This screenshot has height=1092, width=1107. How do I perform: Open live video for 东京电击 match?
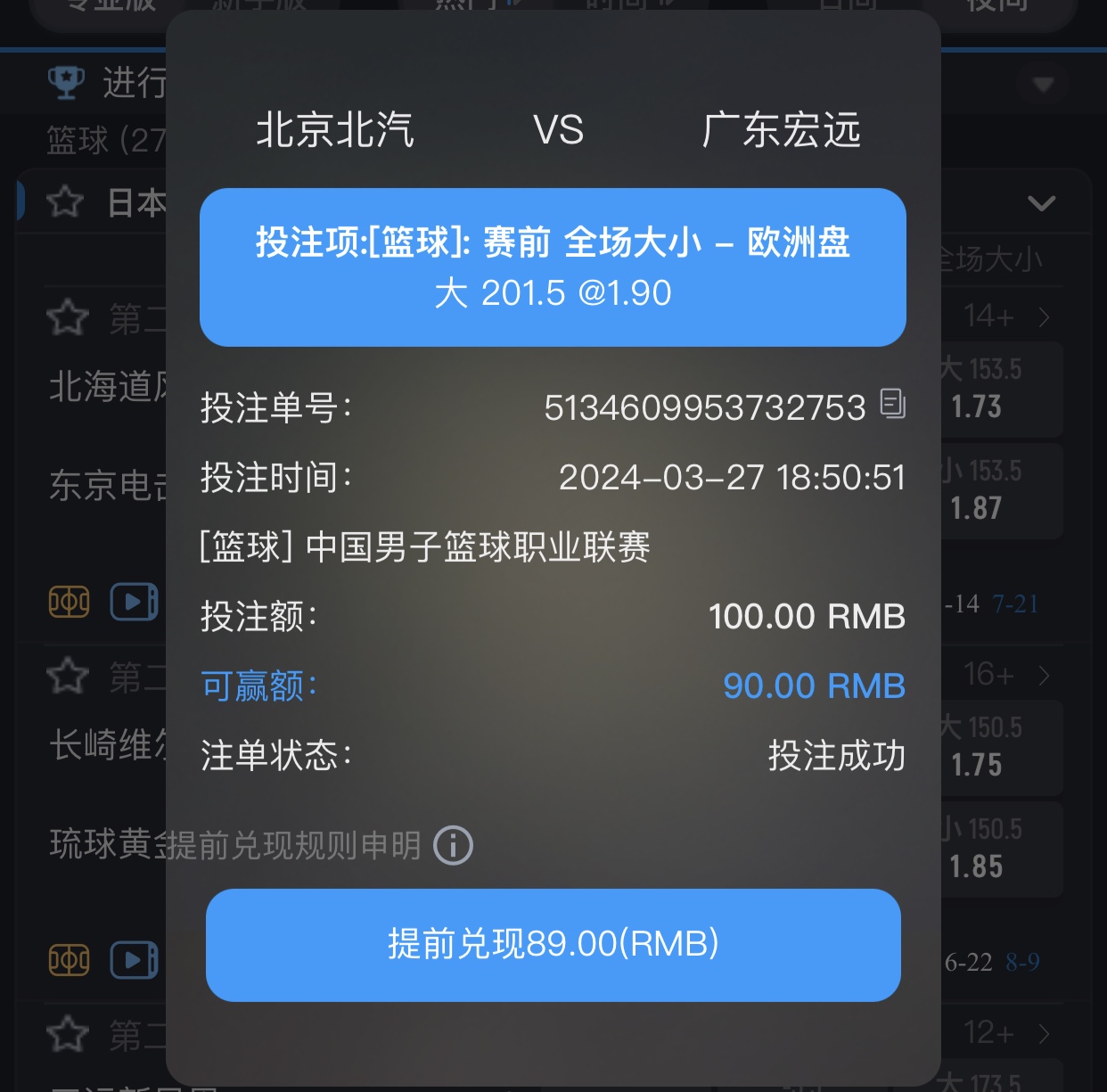[x=134, y=602]
